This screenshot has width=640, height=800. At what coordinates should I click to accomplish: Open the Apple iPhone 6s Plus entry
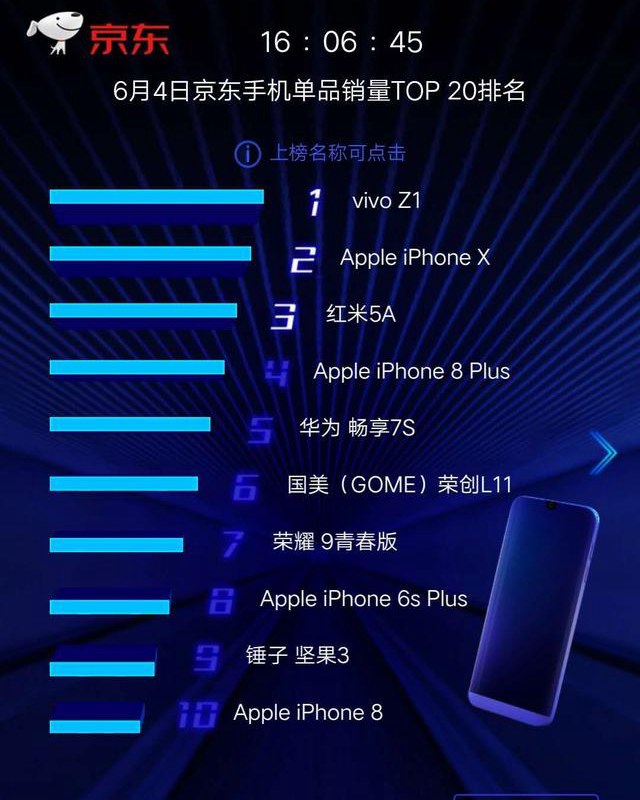[x=364, y=599]
